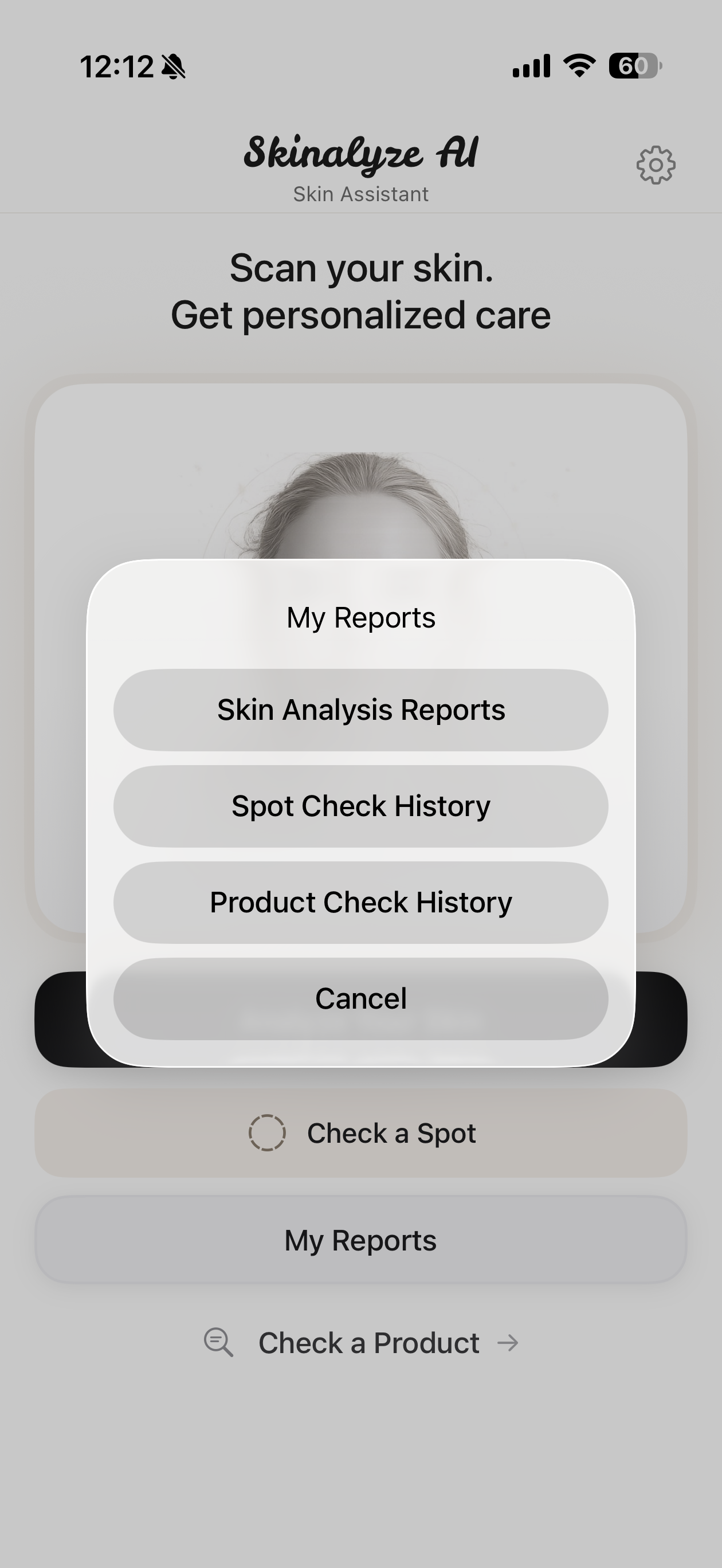This screenshot has height=1568, width=722.
Task: View Product Check History
Action: pos(360,902)
